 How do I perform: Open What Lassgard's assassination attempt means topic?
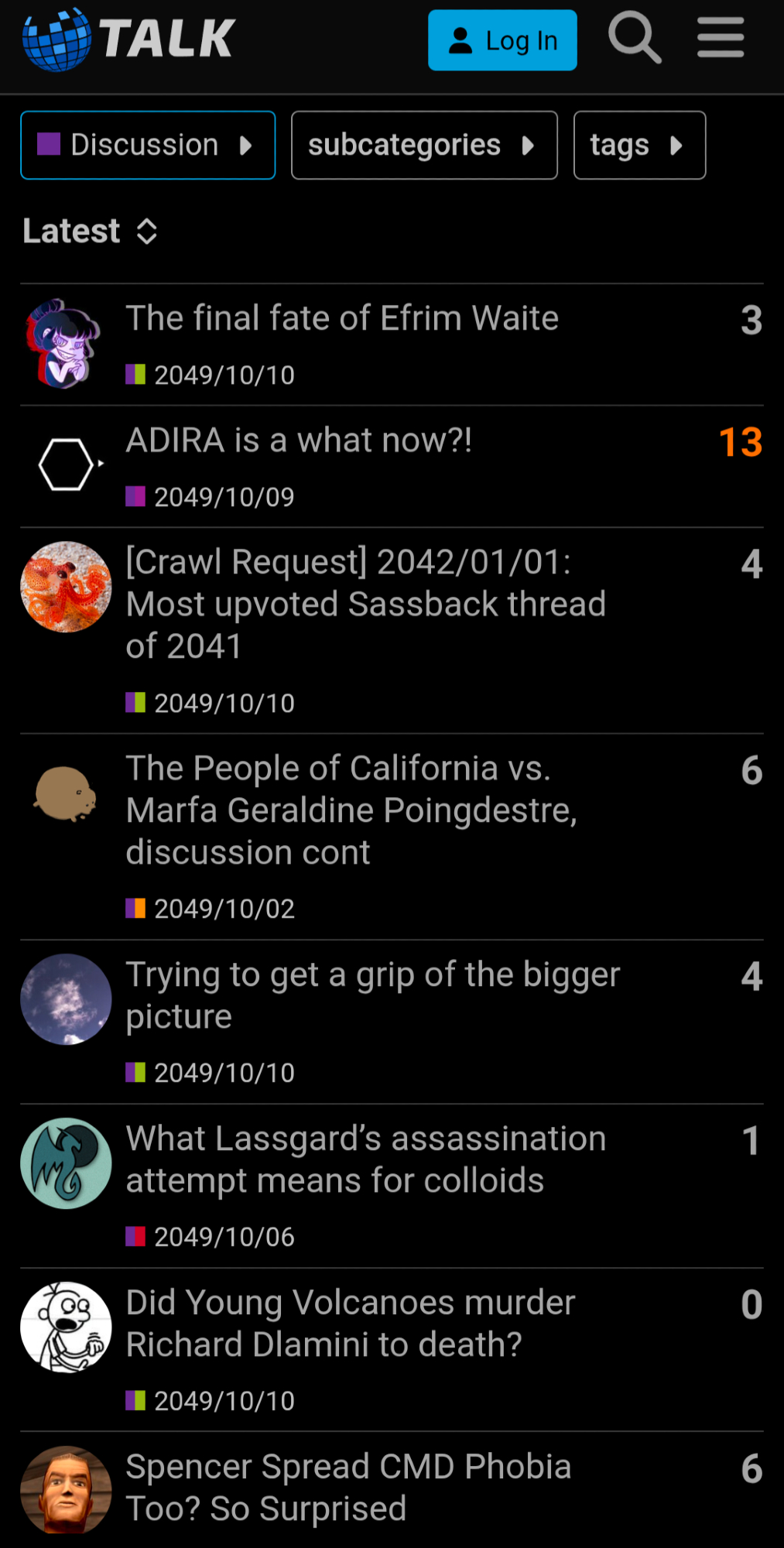(x=365, y=1159)
